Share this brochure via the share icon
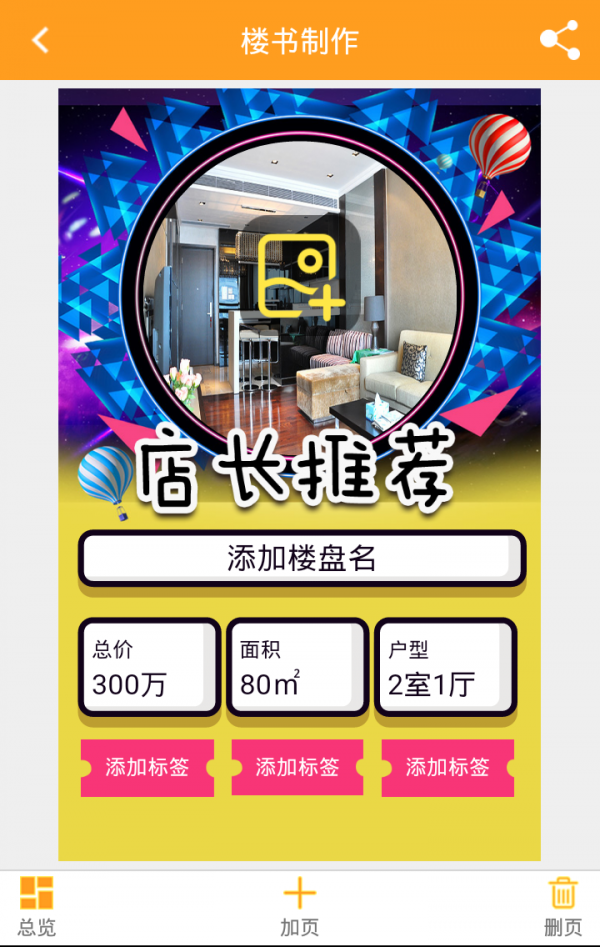 point(559,40)
